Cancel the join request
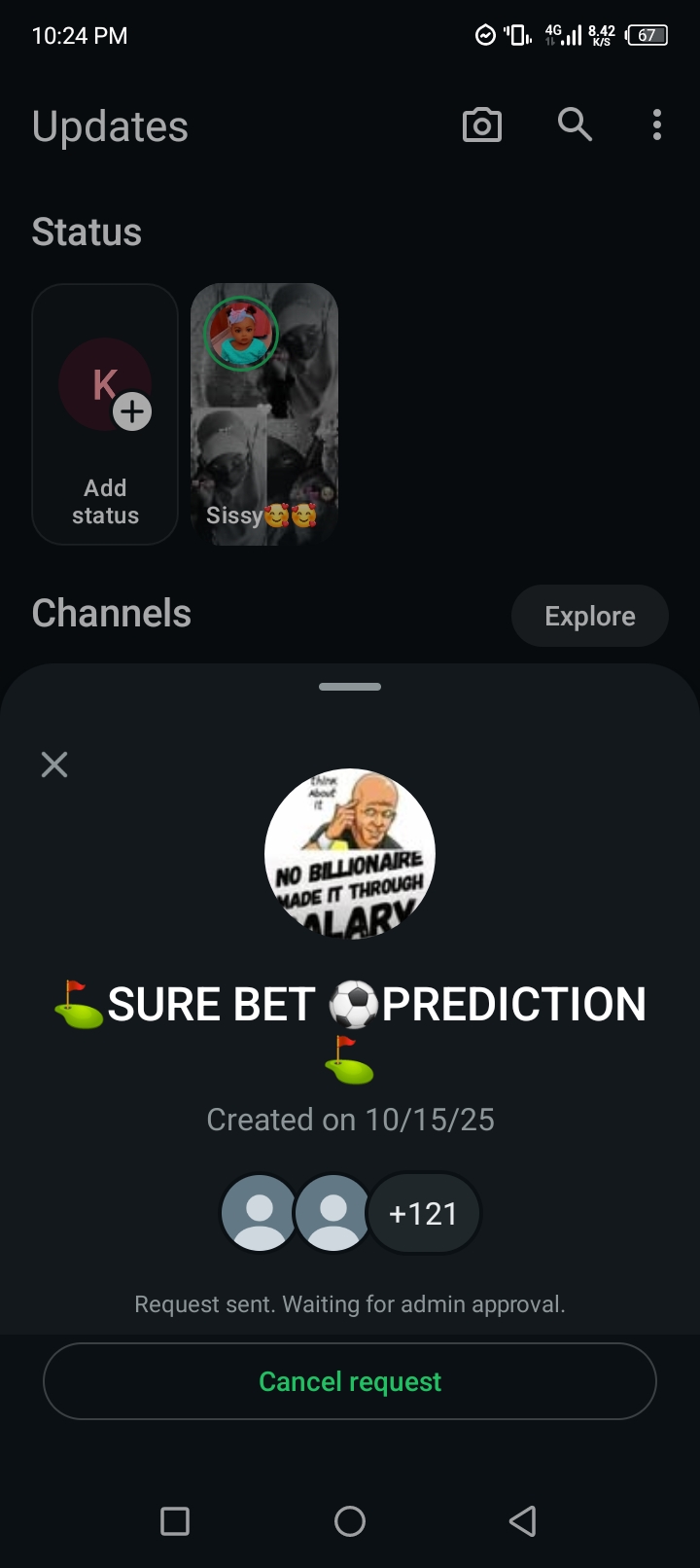The height and width of the screenshot is (1568, 700). 350,1381
